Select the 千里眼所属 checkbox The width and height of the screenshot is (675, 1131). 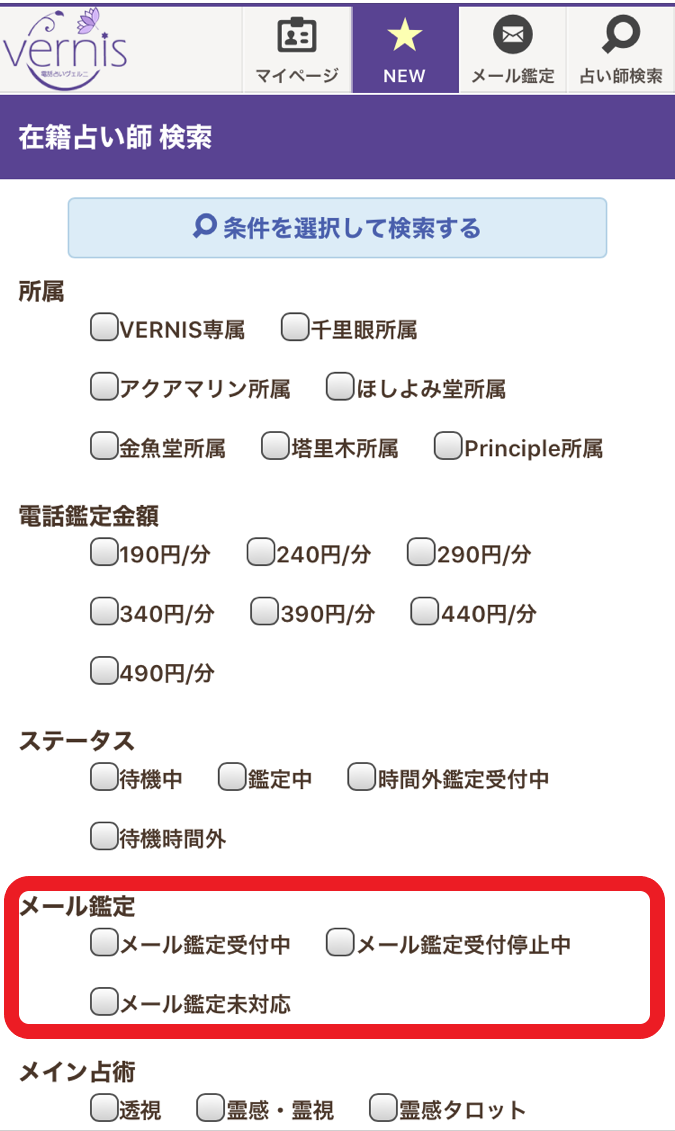pos(294,328)
